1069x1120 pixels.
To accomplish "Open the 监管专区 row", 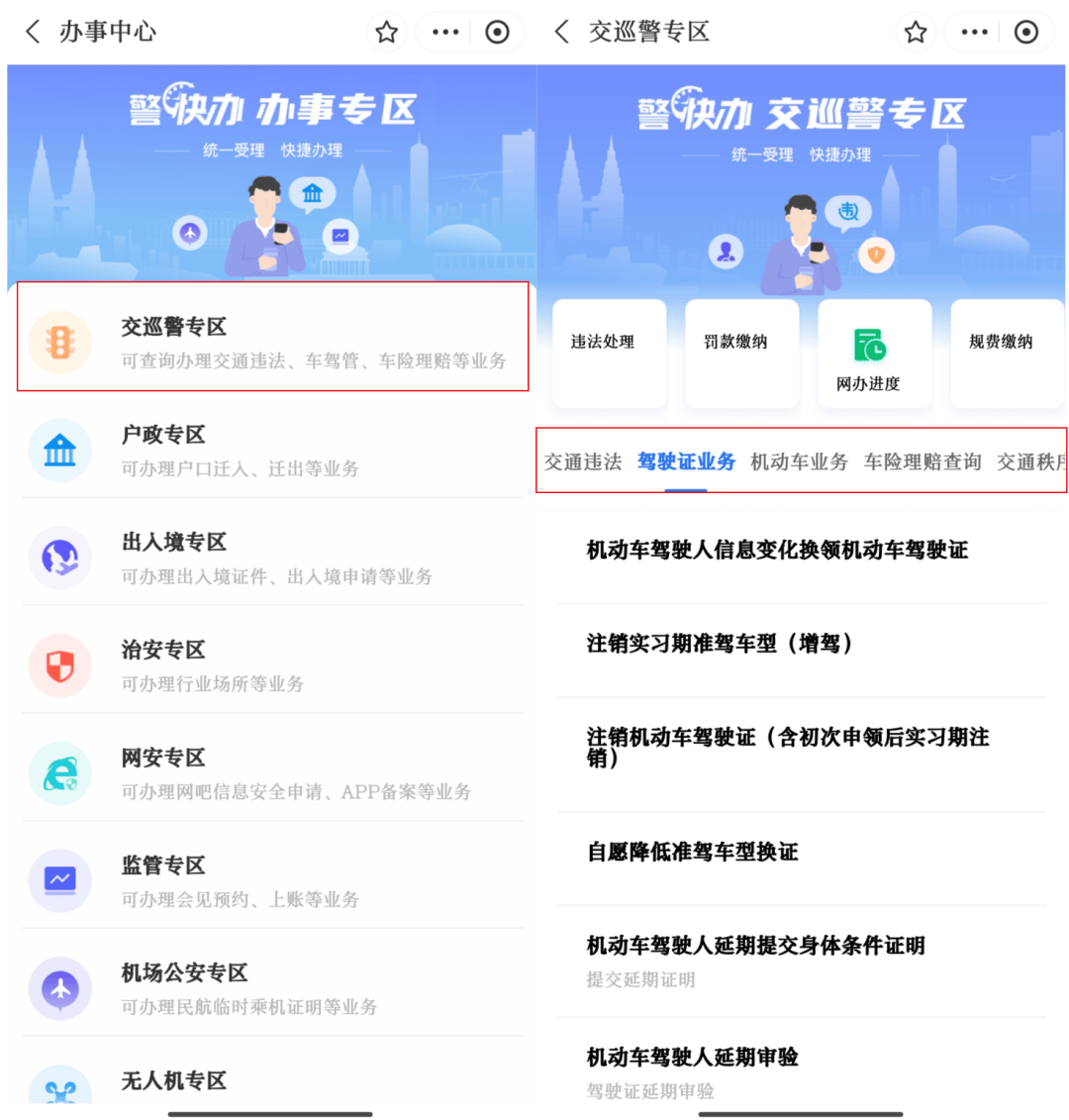I will click(272, 880).
